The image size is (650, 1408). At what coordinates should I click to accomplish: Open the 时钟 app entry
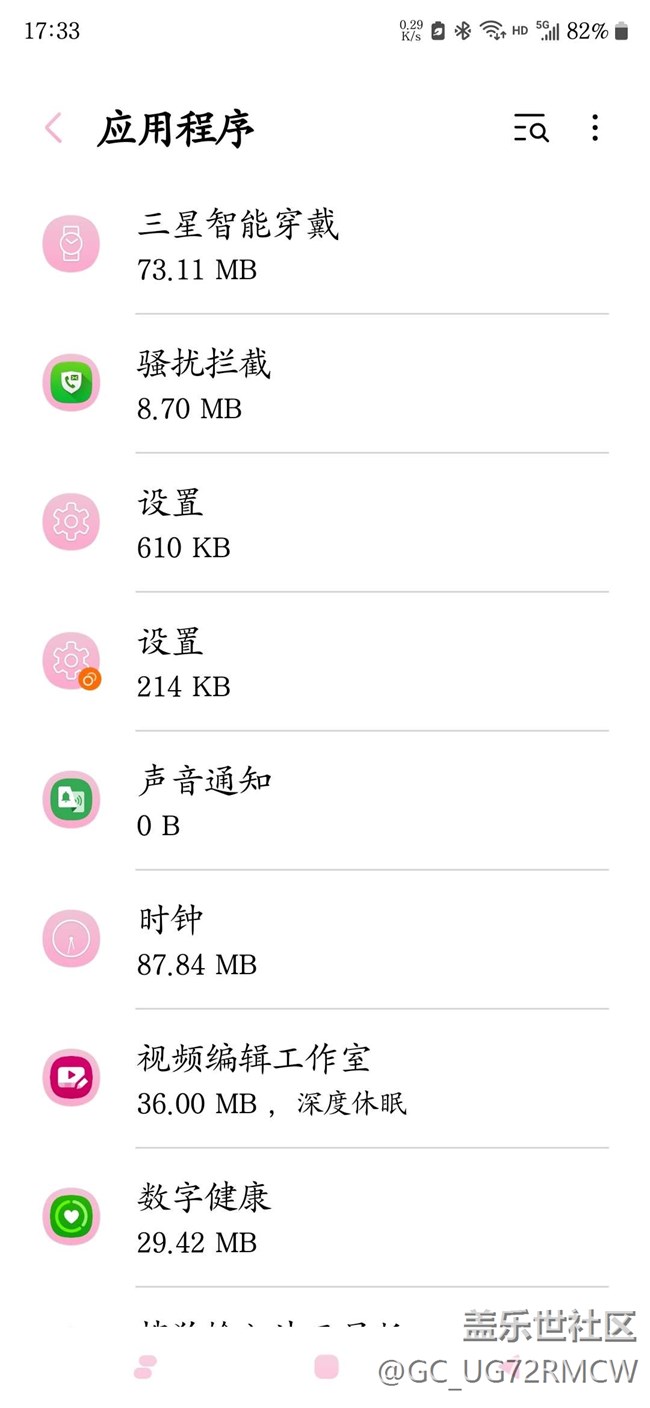tap(325, 939)
